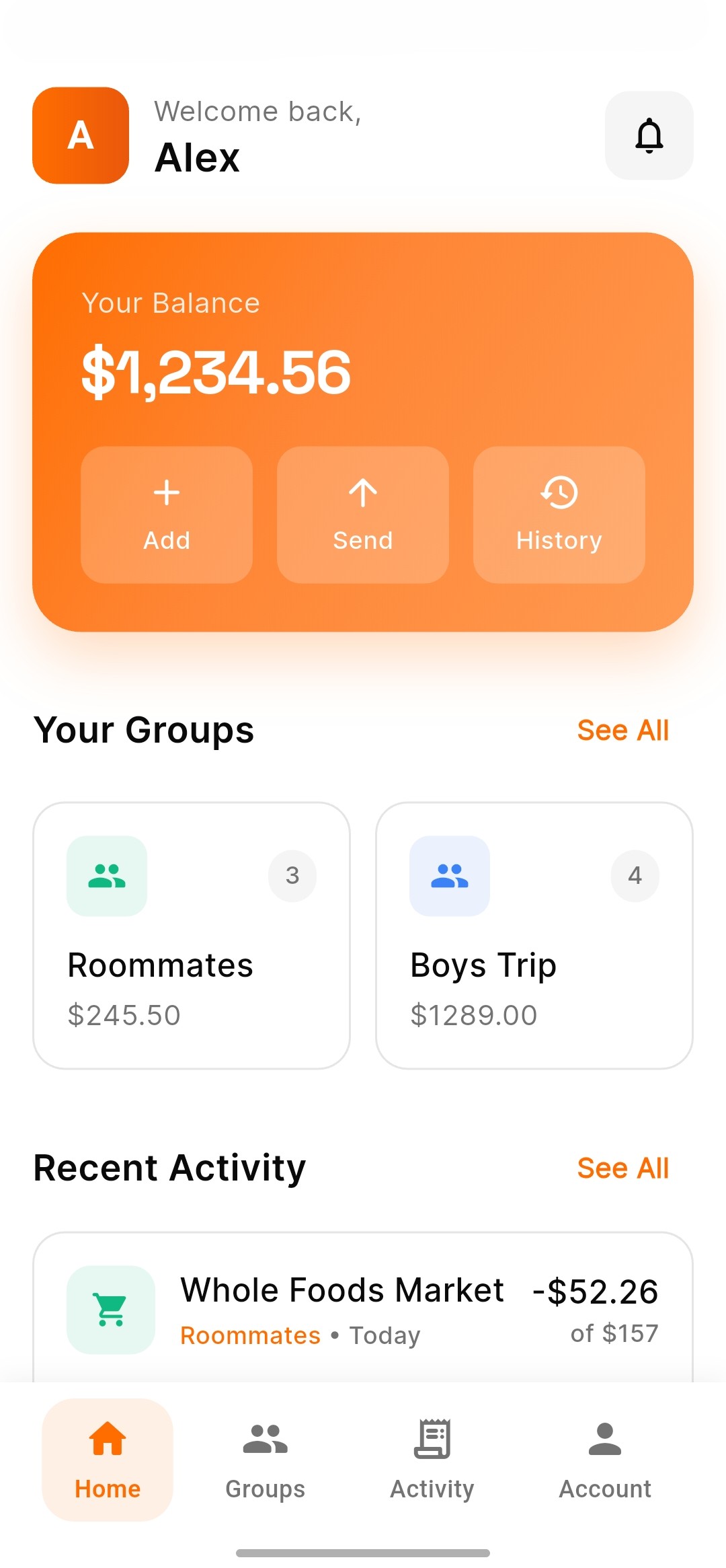Screen dimensions: 726x1568
Task: Open notifications via the bell icon
Action: click(648, 136)
